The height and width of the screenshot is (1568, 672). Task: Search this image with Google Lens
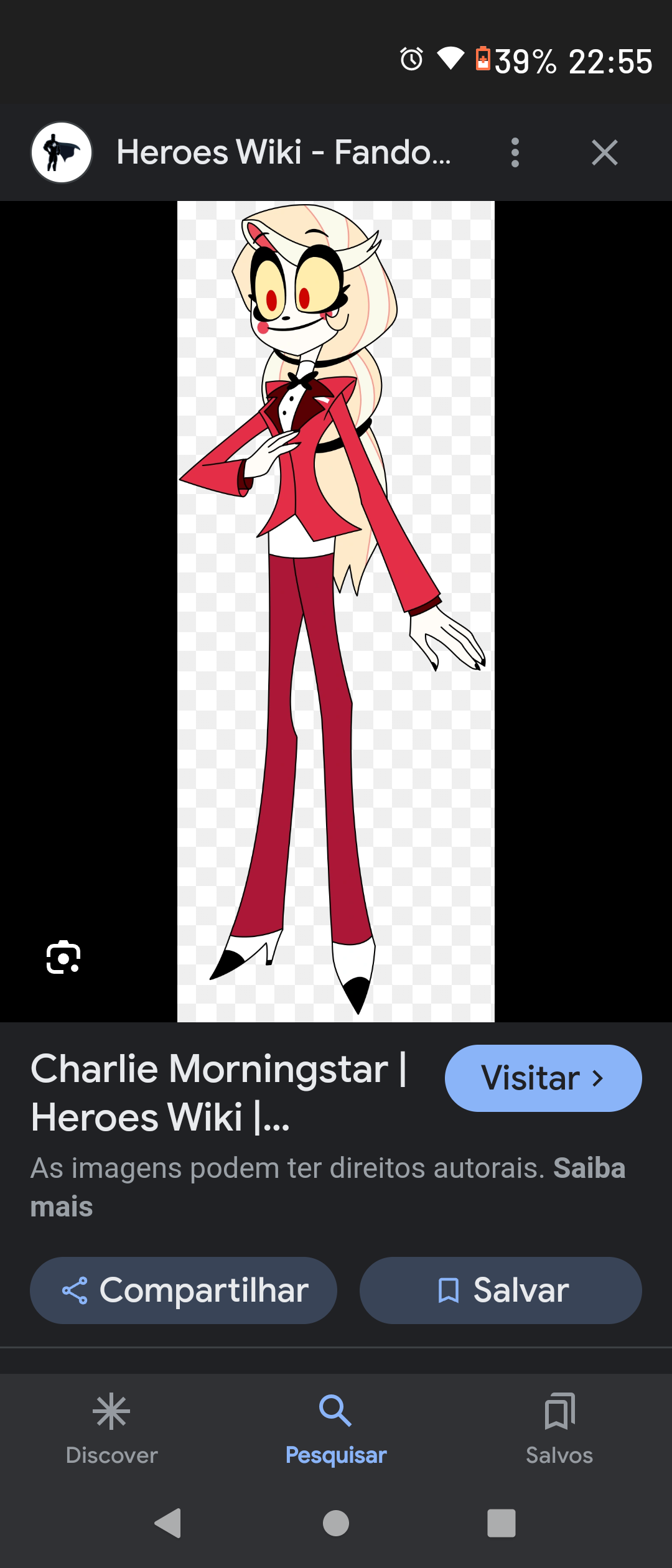63,957
